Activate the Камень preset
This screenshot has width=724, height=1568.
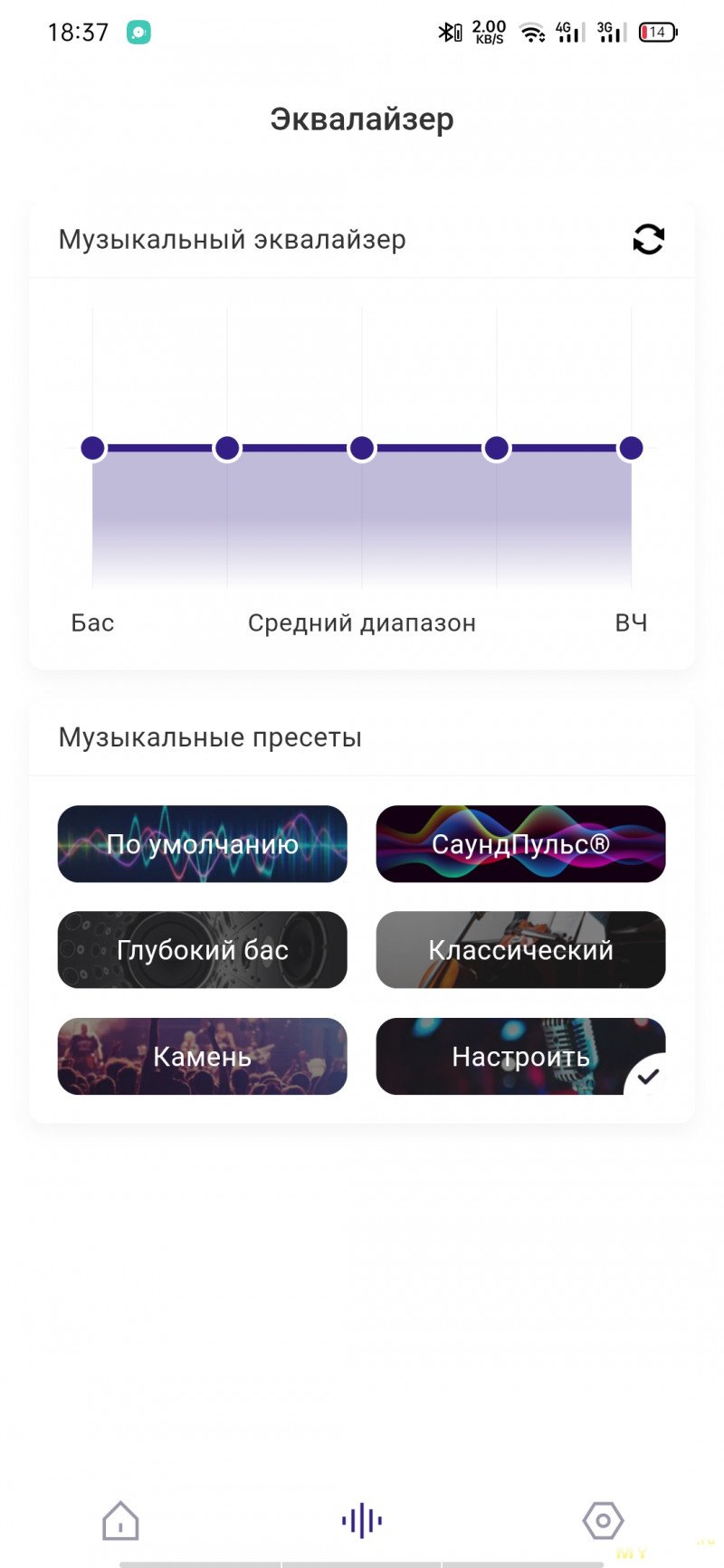(x=202, y=1056)
